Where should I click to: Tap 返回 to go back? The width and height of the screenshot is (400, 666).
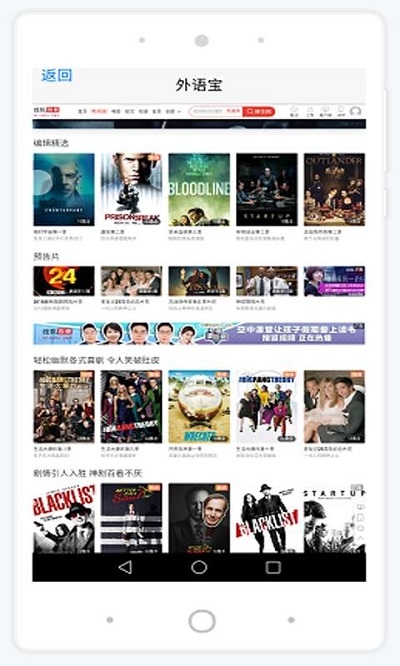[x=56, y=76]
